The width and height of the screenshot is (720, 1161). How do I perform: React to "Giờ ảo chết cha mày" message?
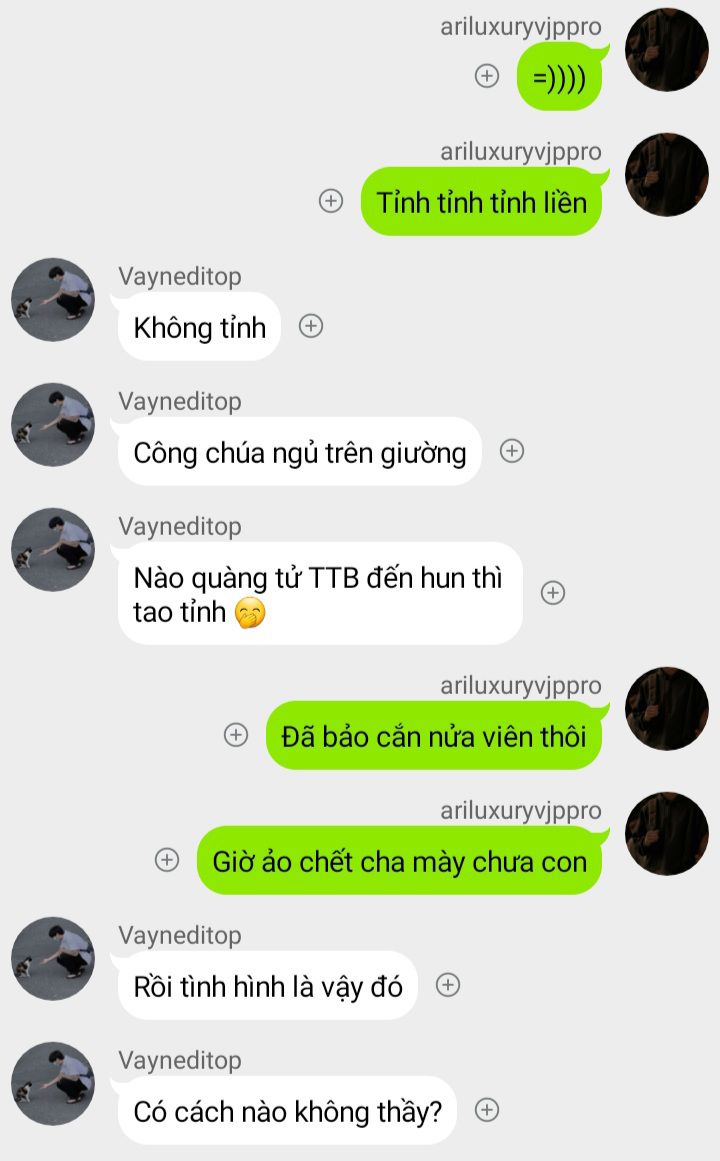(167, 860)
